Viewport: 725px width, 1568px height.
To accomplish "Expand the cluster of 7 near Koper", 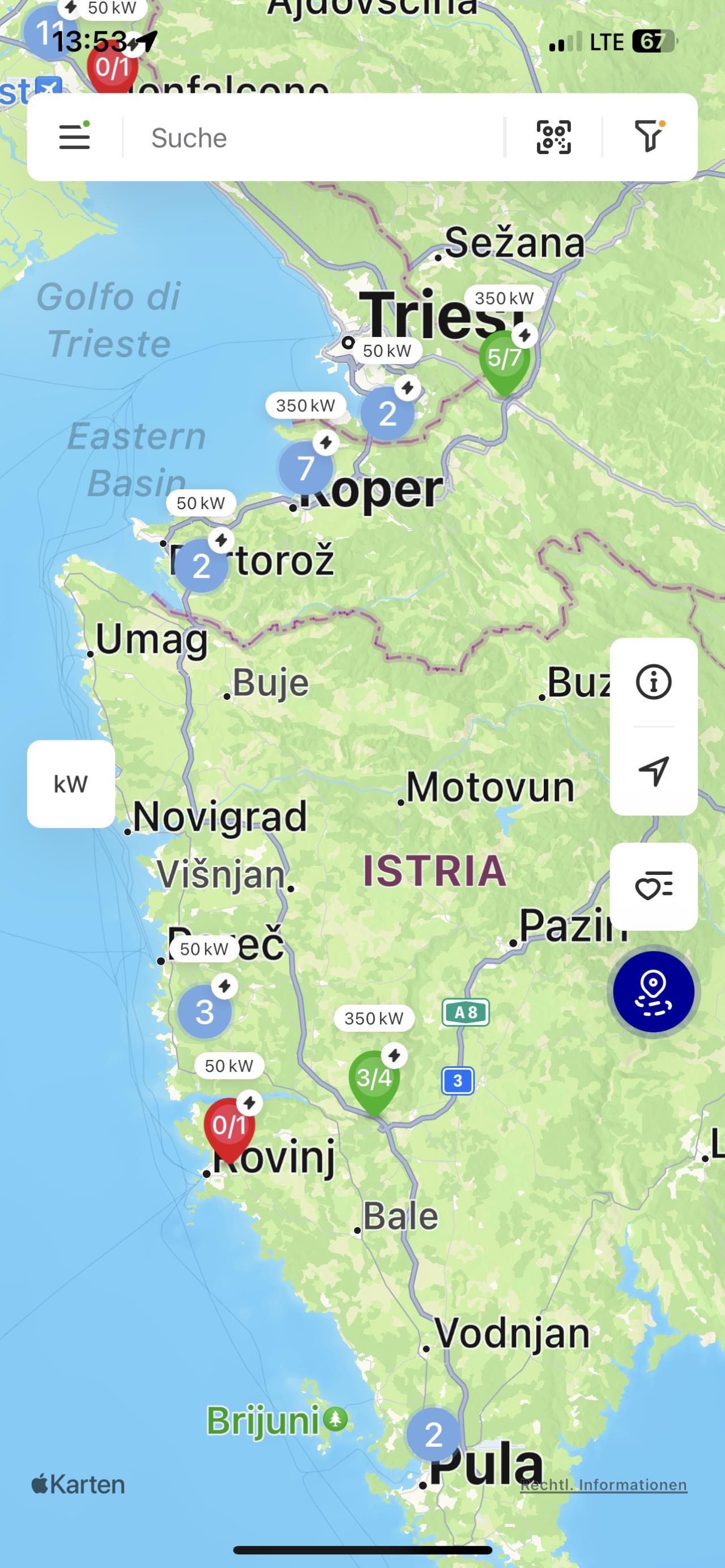I will pyautogui.click(x=306, y=468).
